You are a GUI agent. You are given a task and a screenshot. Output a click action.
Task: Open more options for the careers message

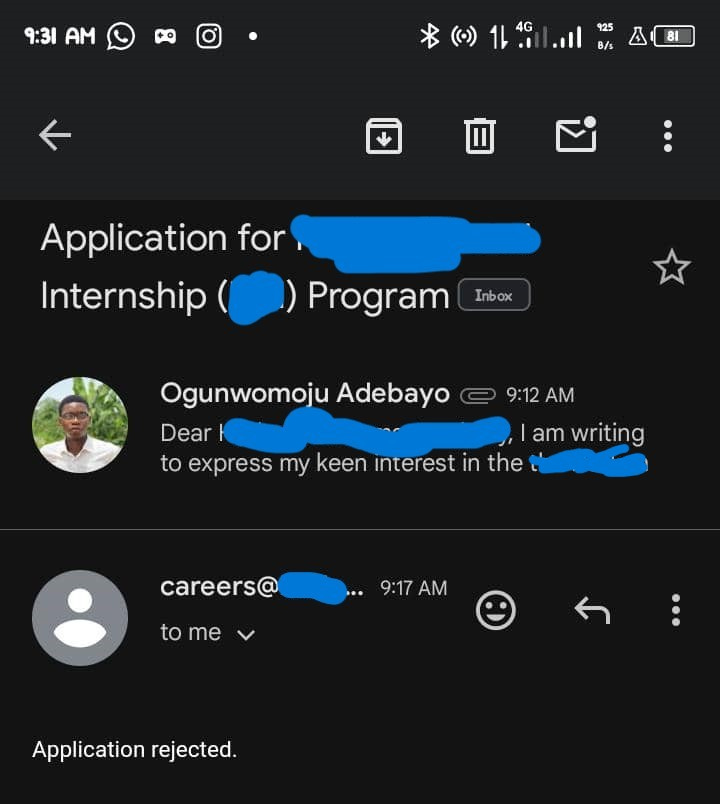coord(676,610)
